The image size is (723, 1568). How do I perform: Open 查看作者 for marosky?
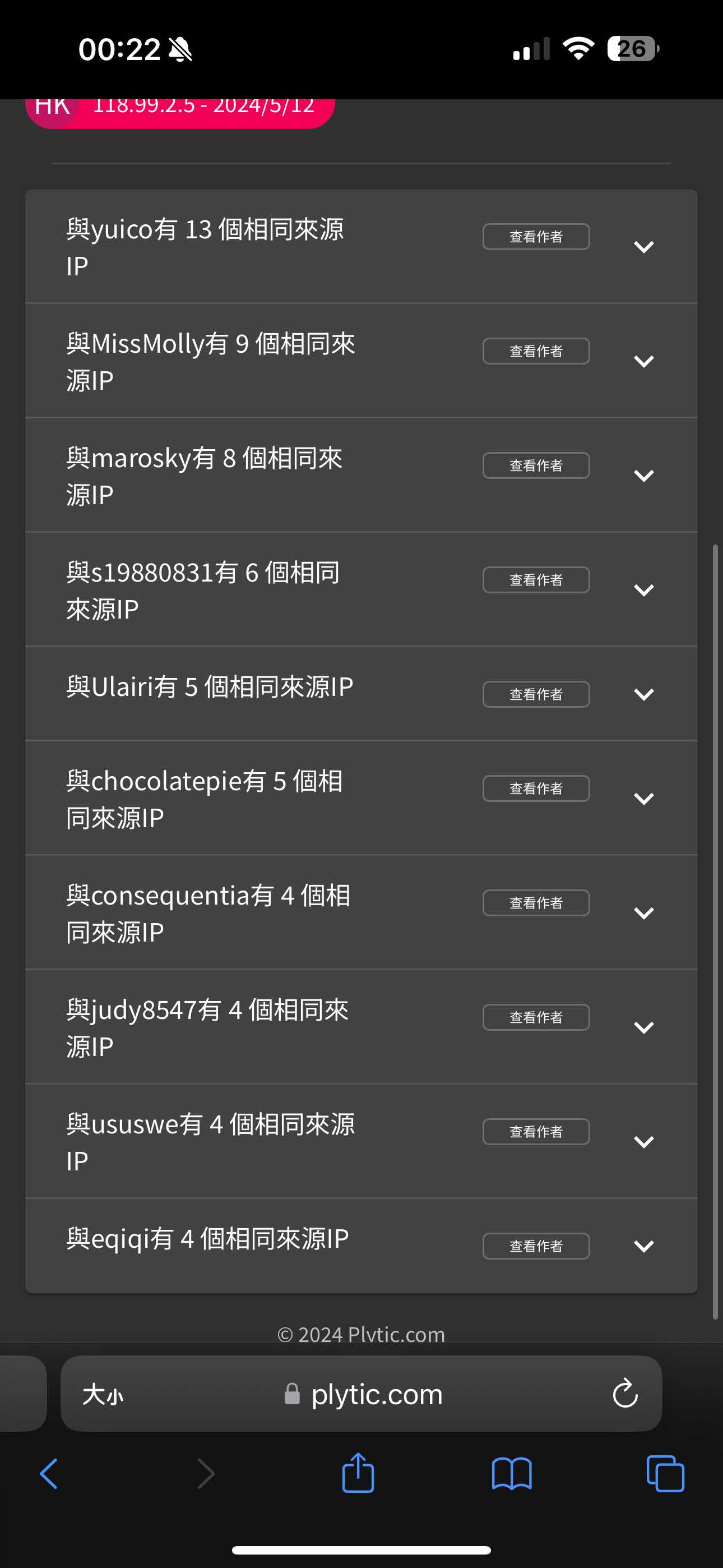point(536,465)
